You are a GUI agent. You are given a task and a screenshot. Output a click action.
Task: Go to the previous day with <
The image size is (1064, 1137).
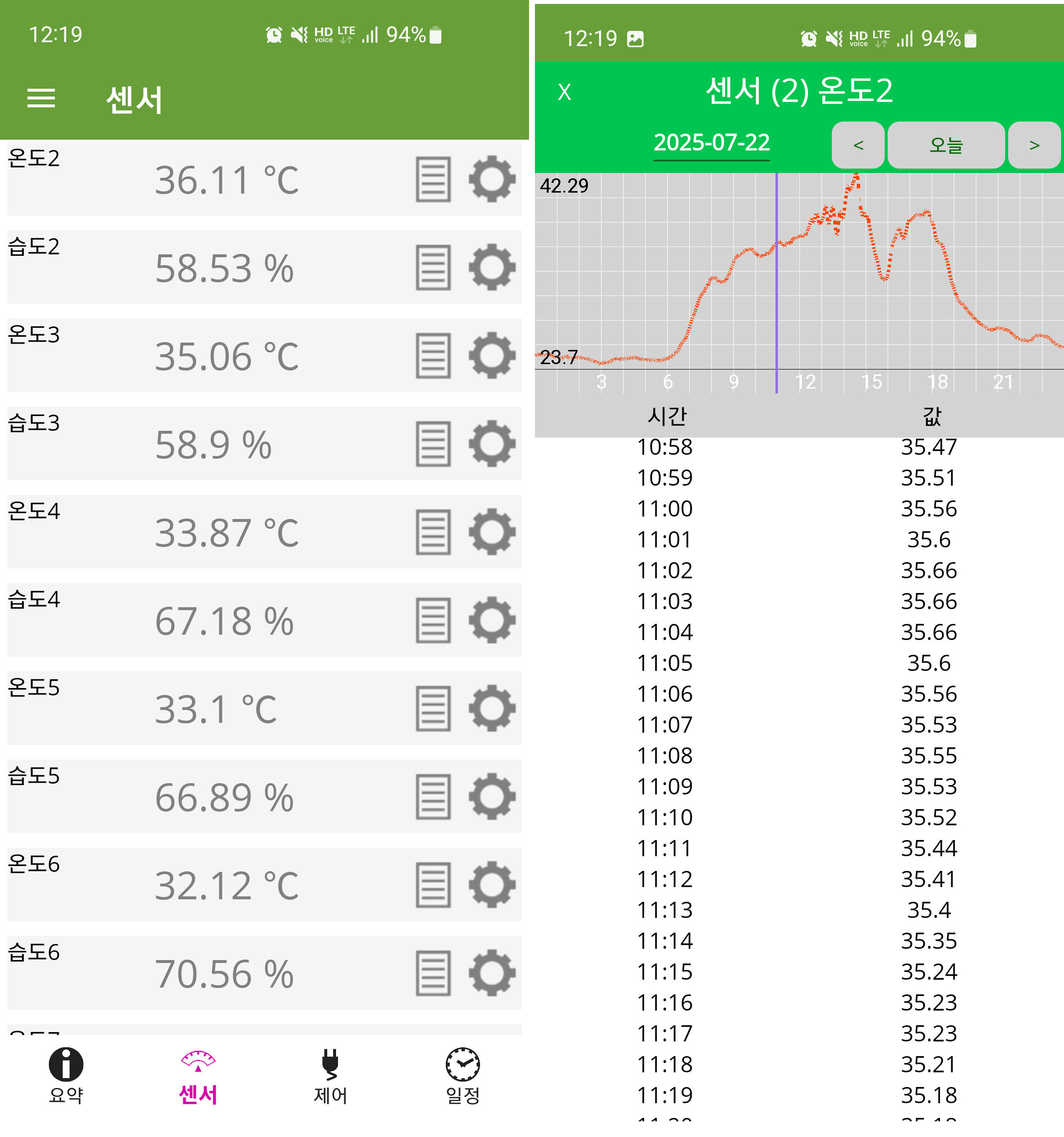click(858, 145)
